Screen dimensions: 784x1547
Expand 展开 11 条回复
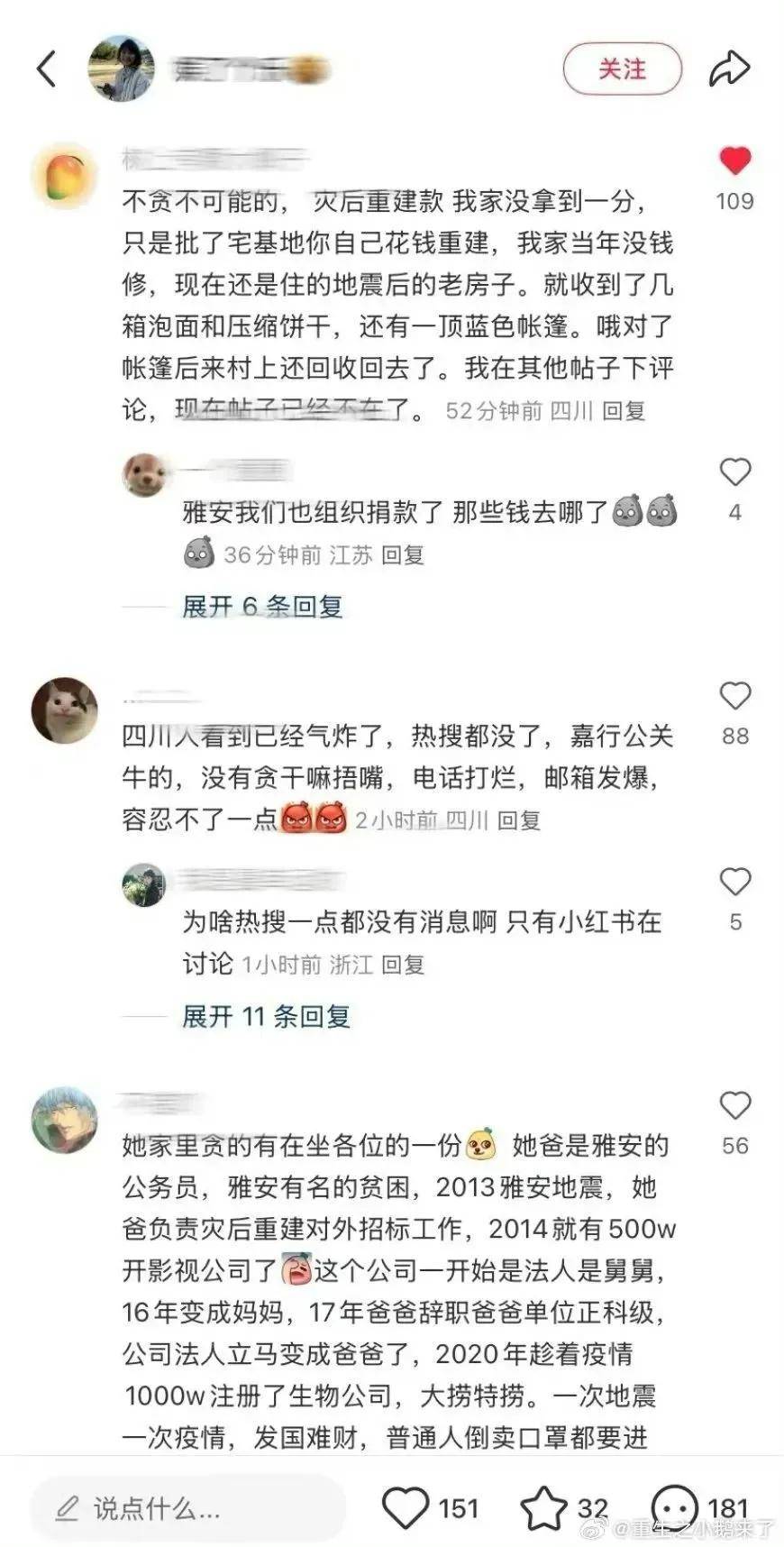point(266,1017)
